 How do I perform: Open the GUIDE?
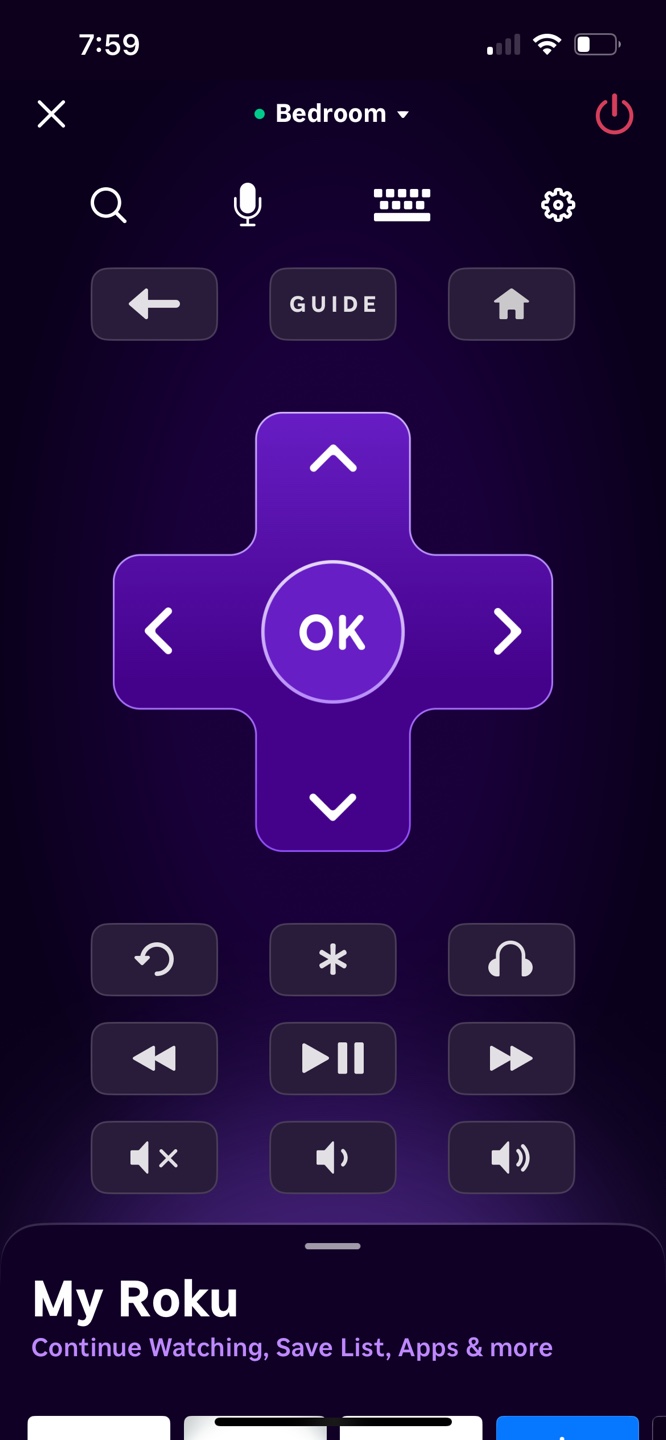click(x=333, y=304)
